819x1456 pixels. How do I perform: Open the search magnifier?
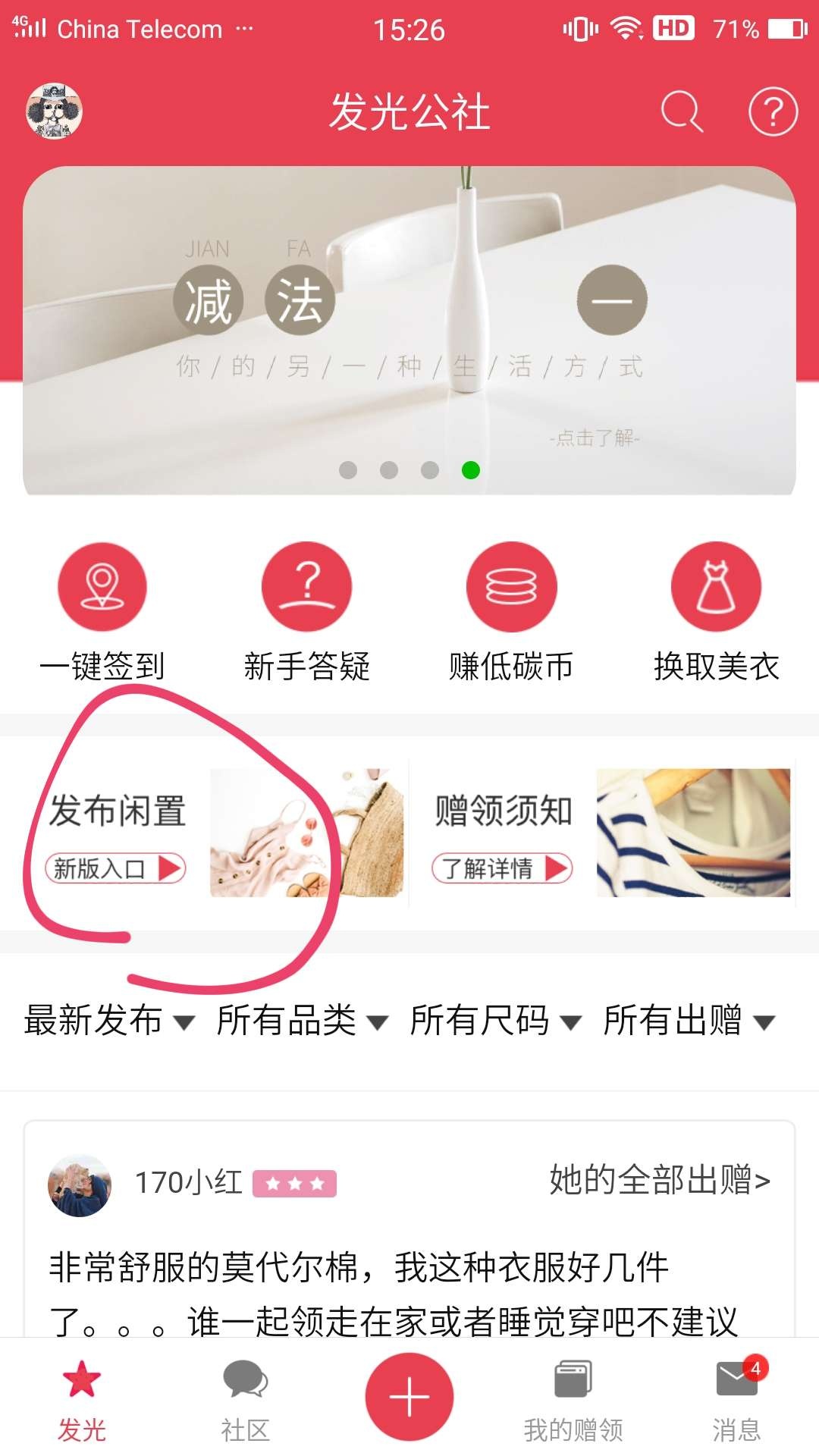coord(681,111)
